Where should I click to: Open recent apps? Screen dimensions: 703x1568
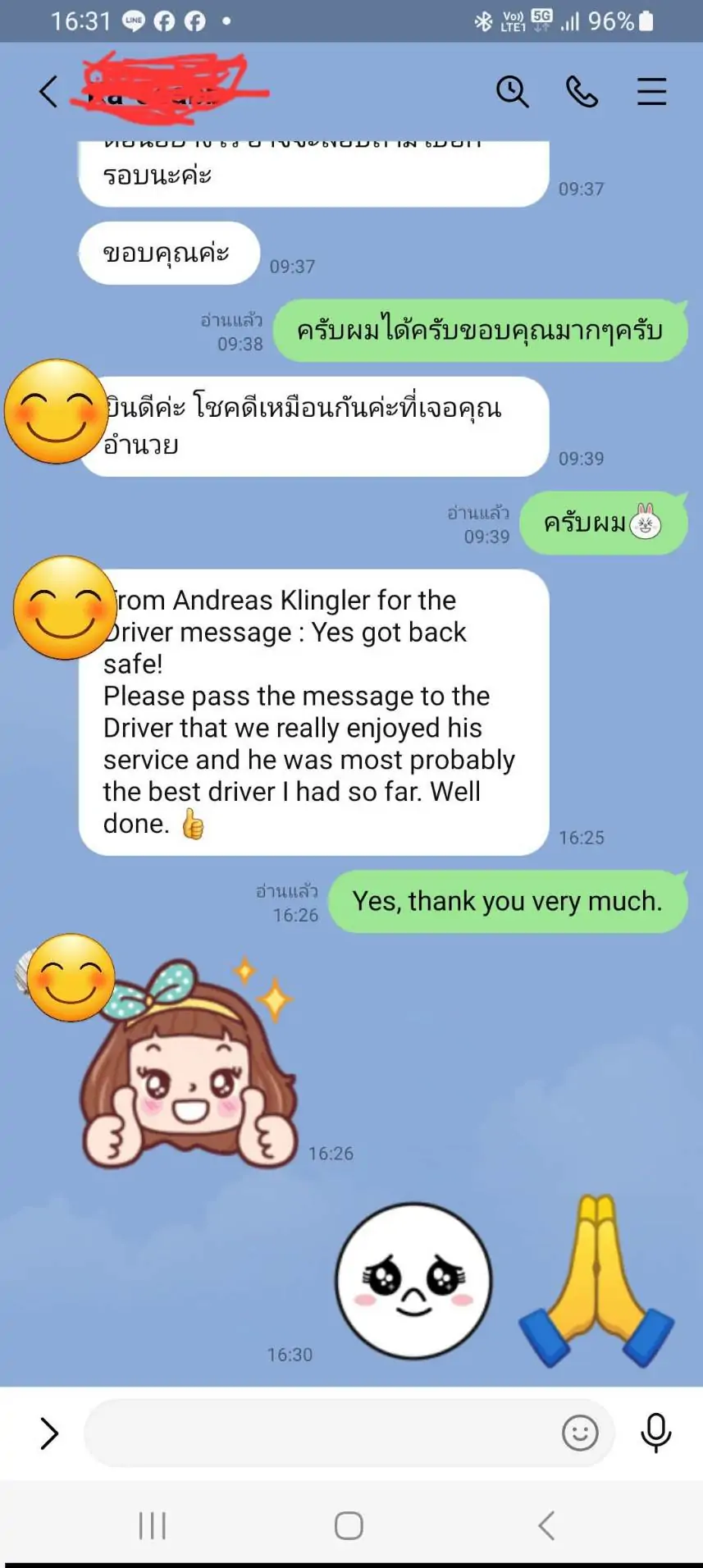tap(153, 1525)
